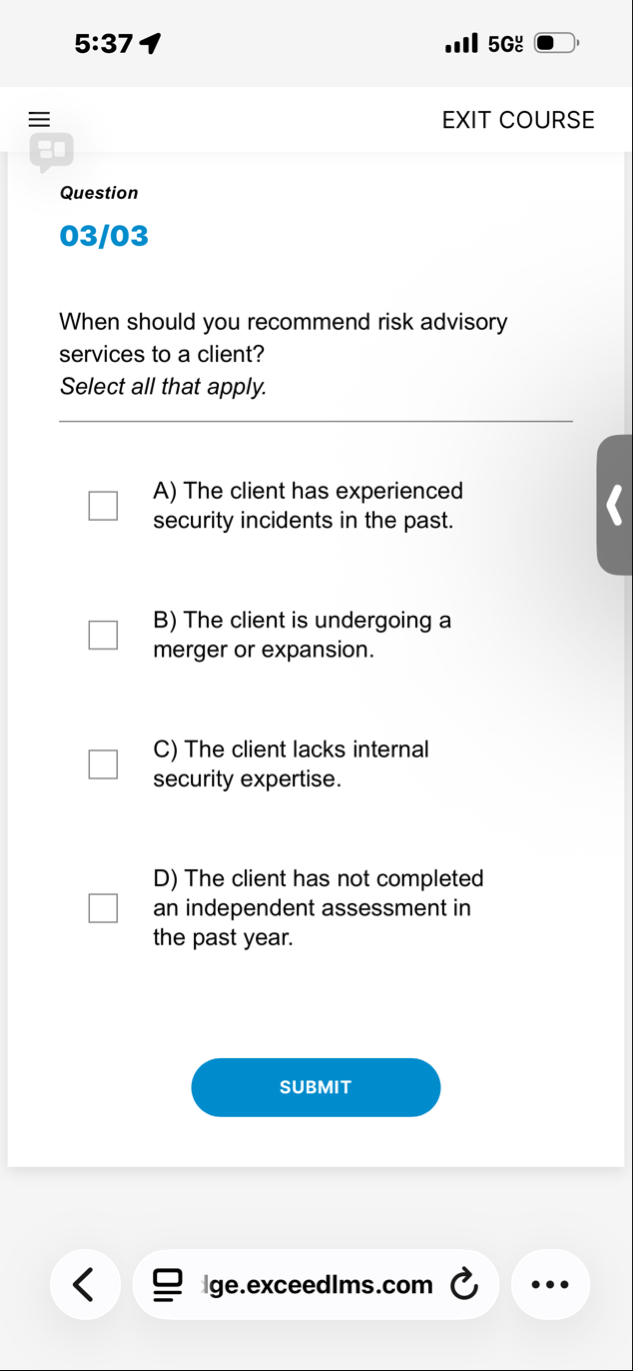Submit the quiz answer
Image resolution: width=633 pixels, height=1371 pixels.
tap(315, 1087)
